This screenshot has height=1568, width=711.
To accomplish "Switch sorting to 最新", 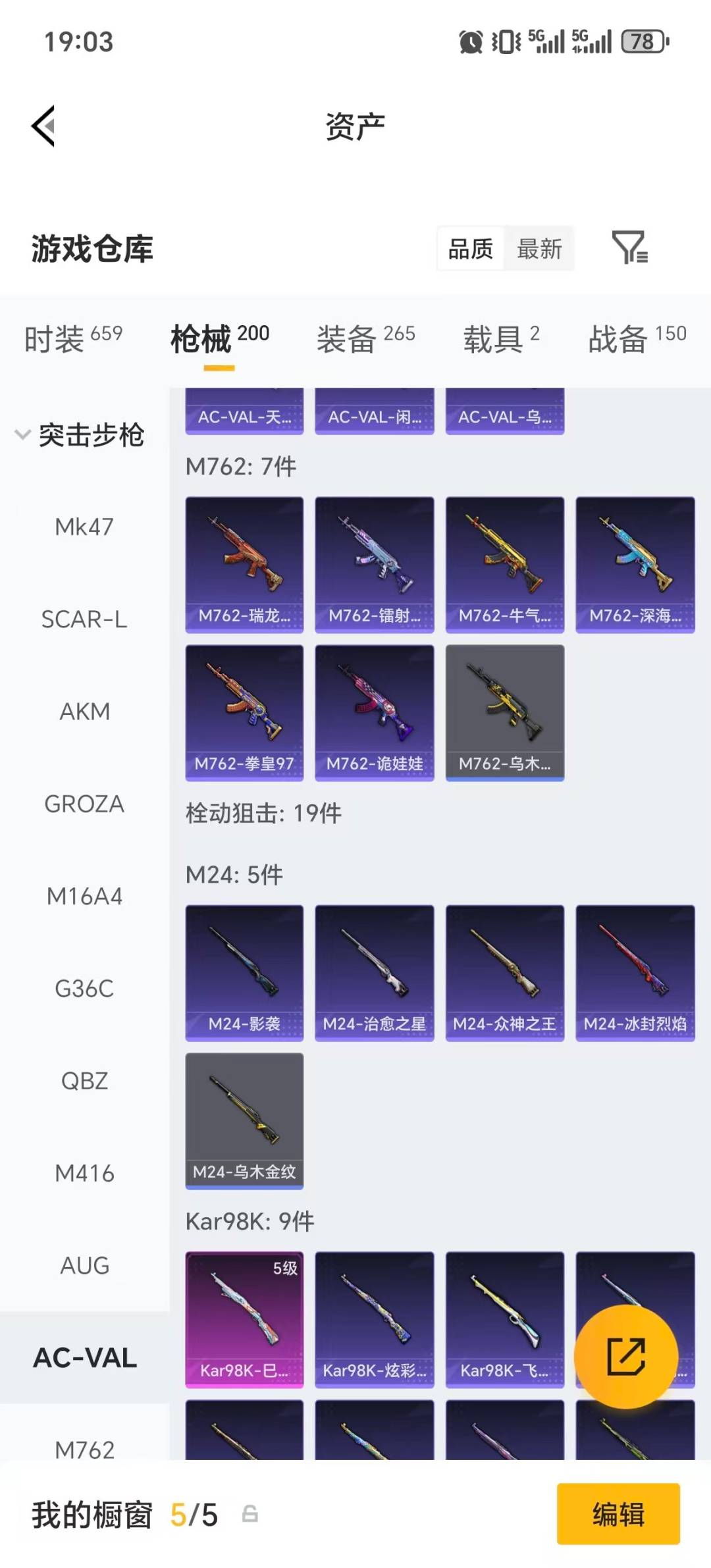I will click(x=540, y=249).
